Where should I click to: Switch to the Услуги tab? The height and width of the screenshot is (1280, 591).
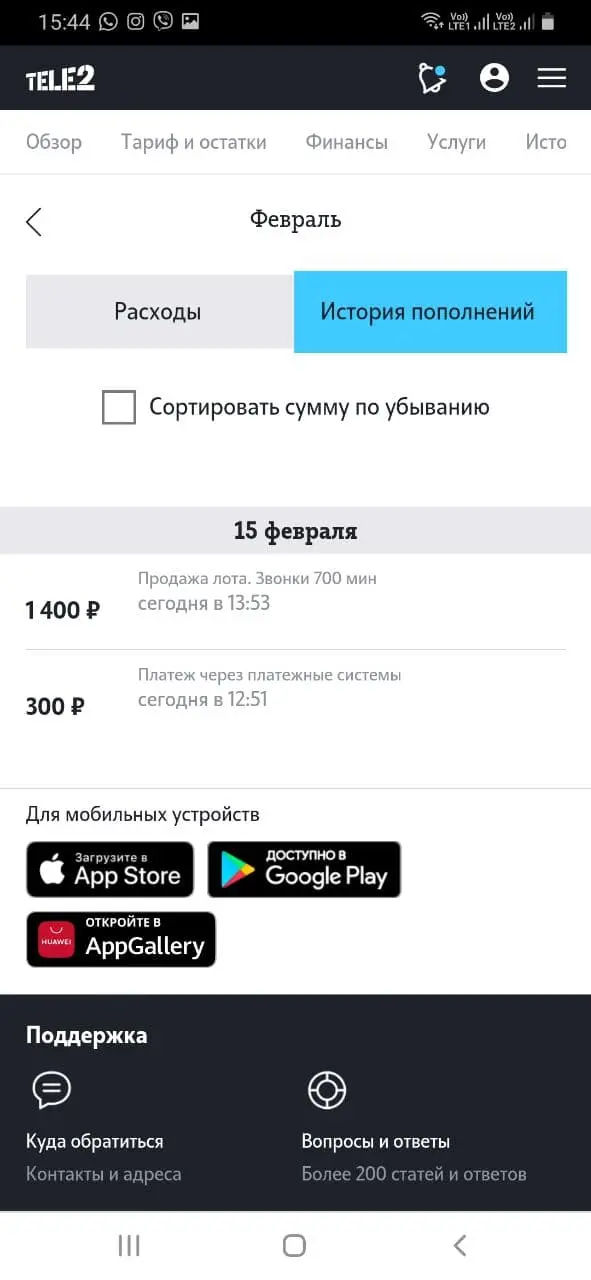[x=456, y=142]
